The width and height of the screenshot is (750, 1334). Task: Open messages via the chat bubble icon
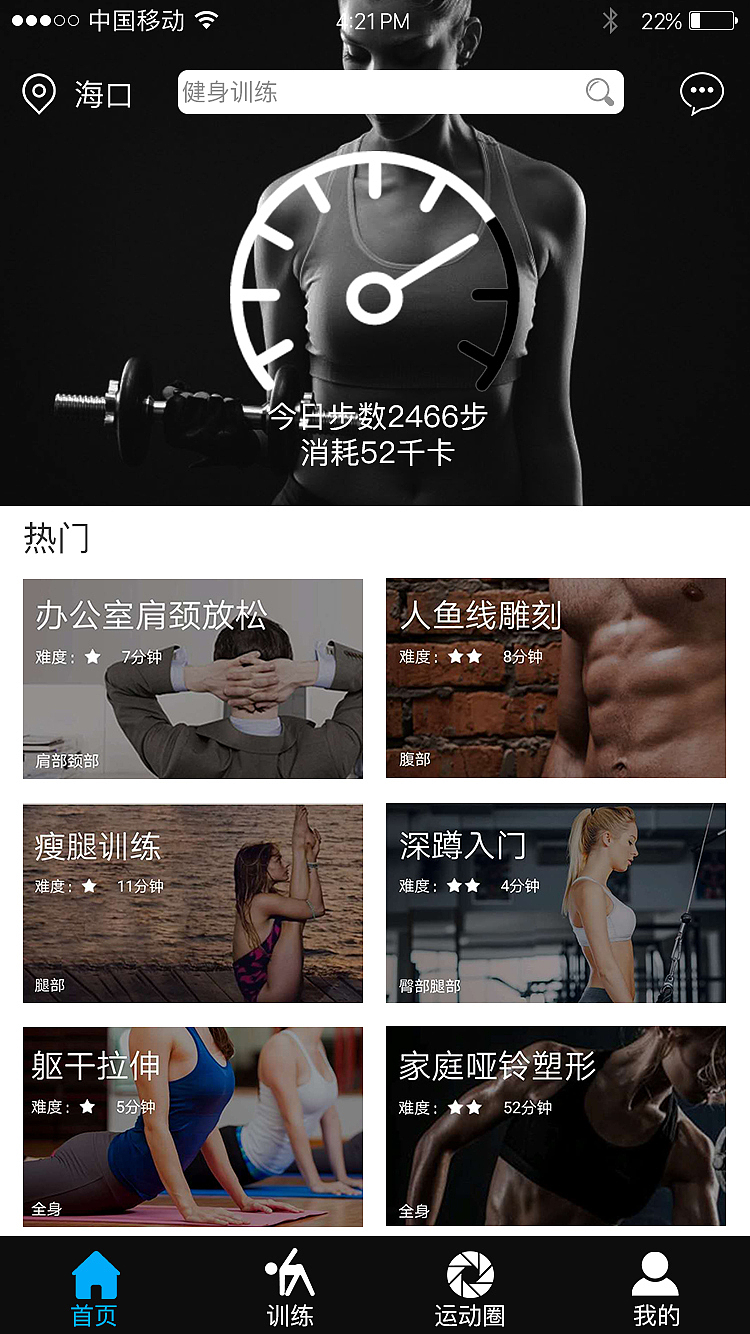tap(701, 91)
